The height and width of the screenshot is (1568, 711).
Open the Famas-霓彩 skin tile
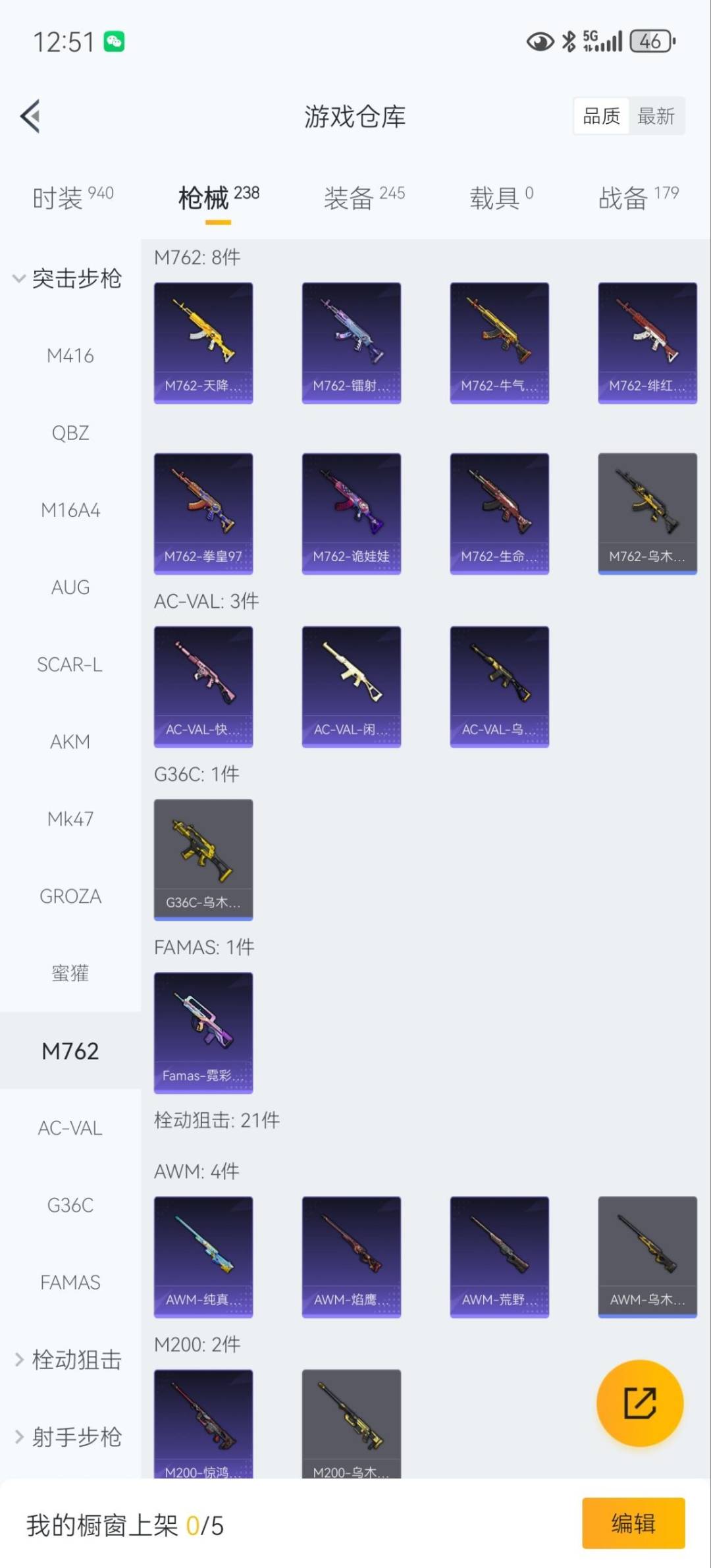click(203, 1032)
